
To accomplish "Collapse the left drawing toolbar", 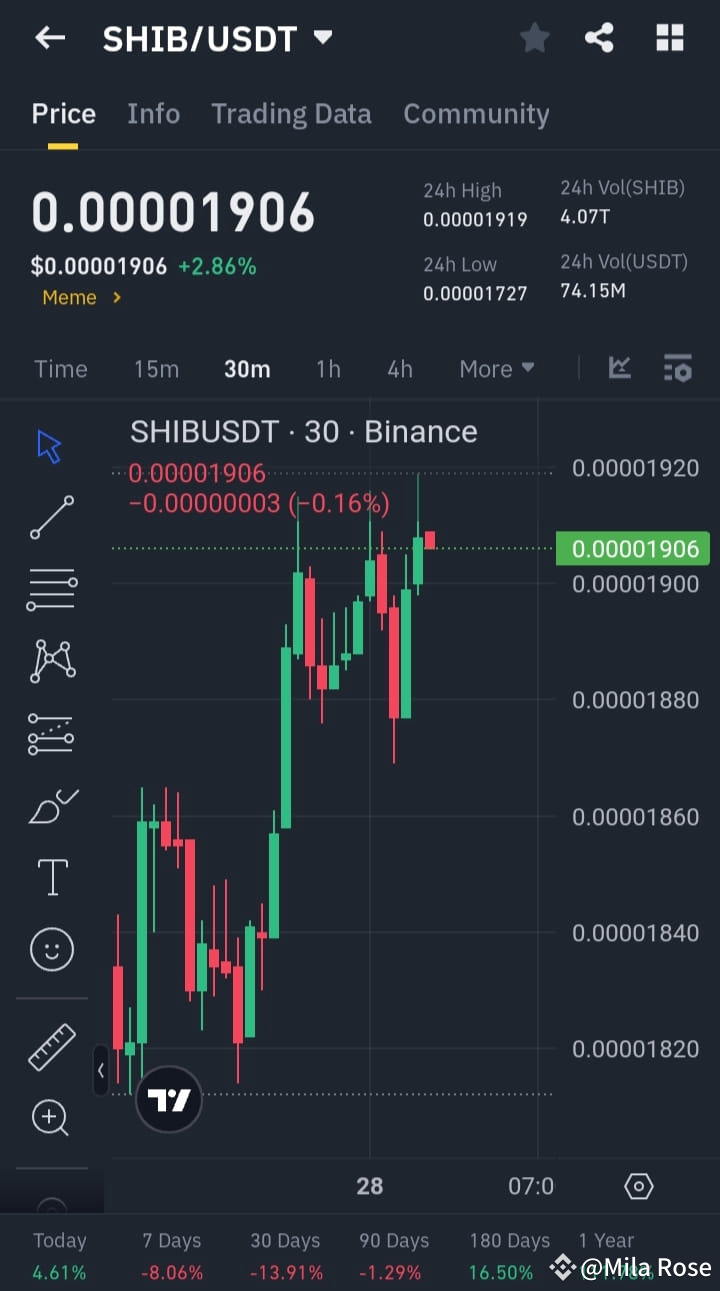I will tap(101, 1070).
